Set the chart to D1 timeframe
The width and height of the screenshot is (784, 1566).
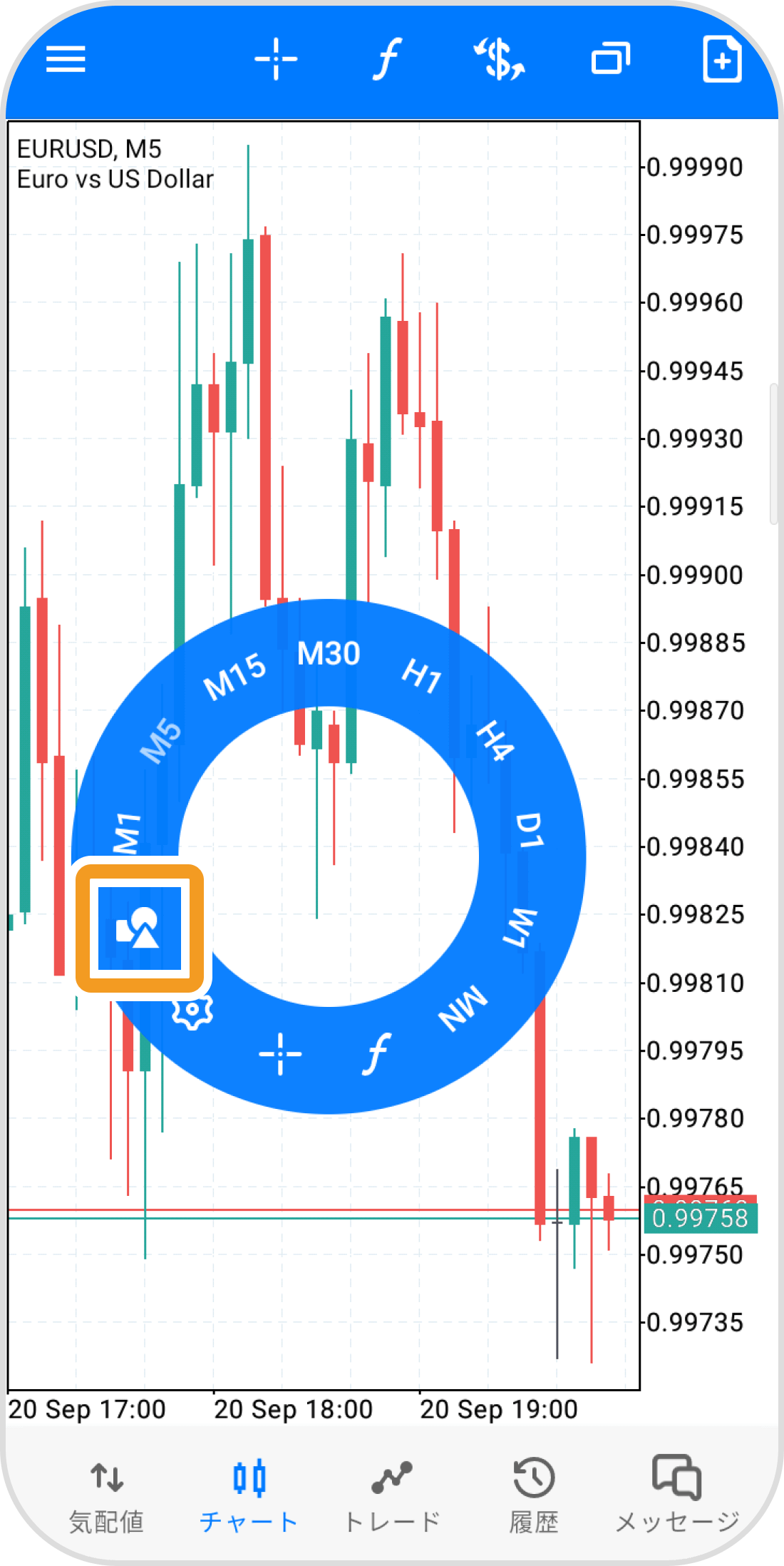(529, 831)
